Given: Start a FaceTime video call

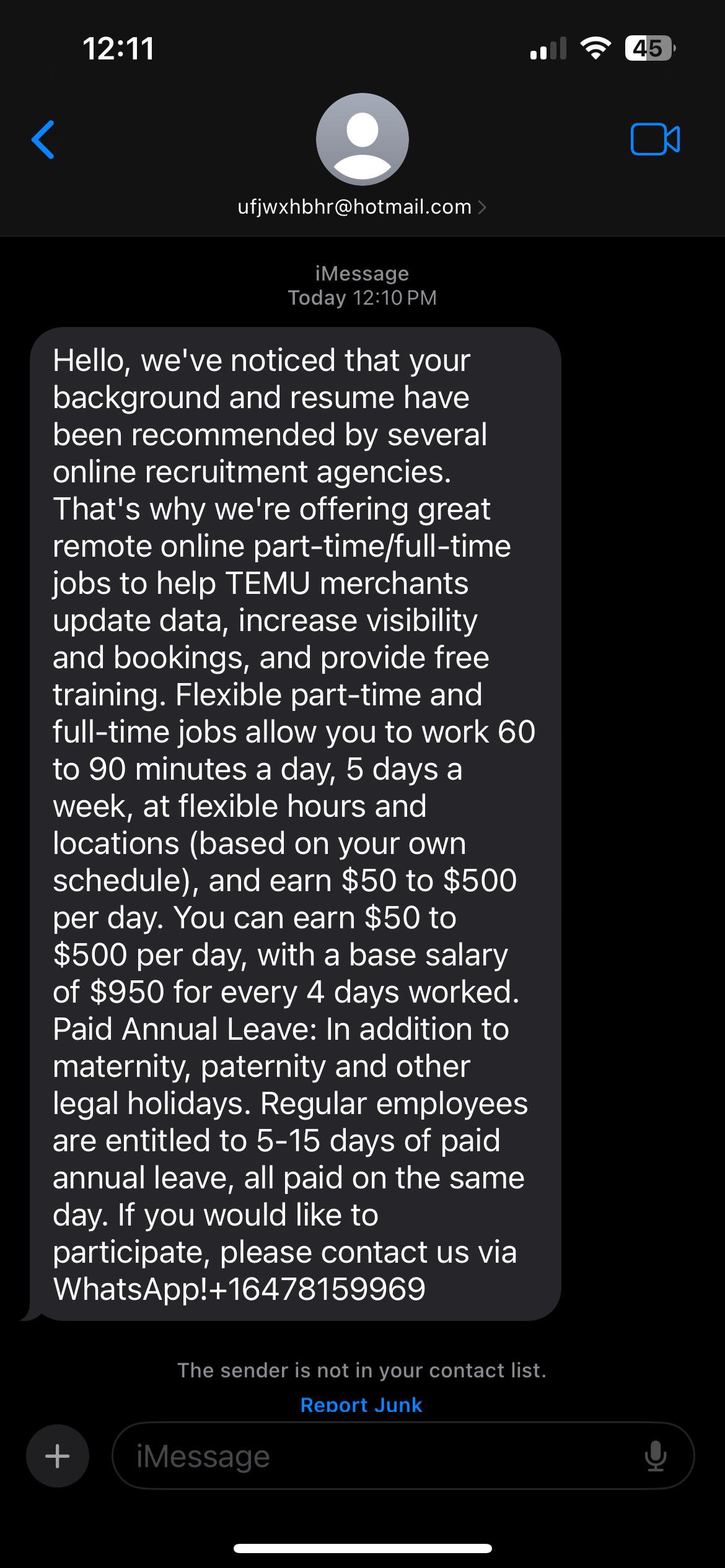Looking at the screenshot, I should [654, 139].
